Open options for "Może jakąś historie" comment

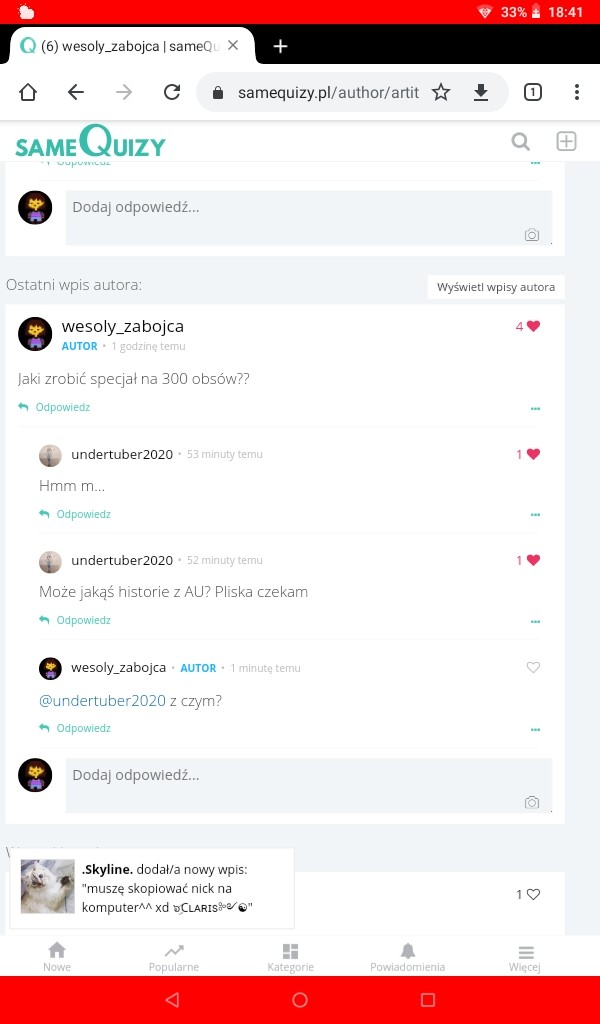(x=535, y=622)
